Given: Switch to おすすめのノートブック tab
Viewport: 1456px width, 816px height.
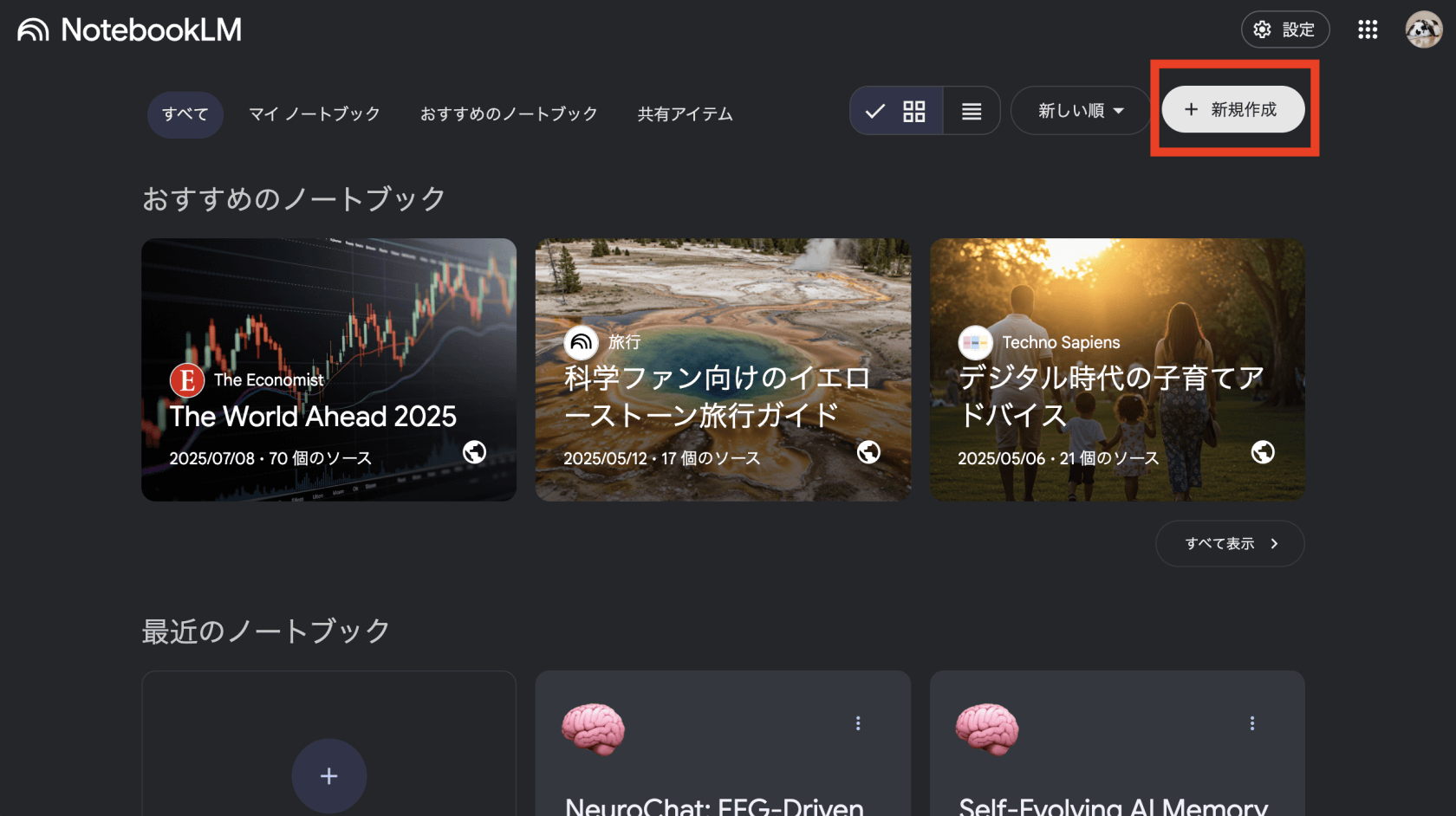Looking at the screenshot, I should pyautogui.click(x=509, y=114).
